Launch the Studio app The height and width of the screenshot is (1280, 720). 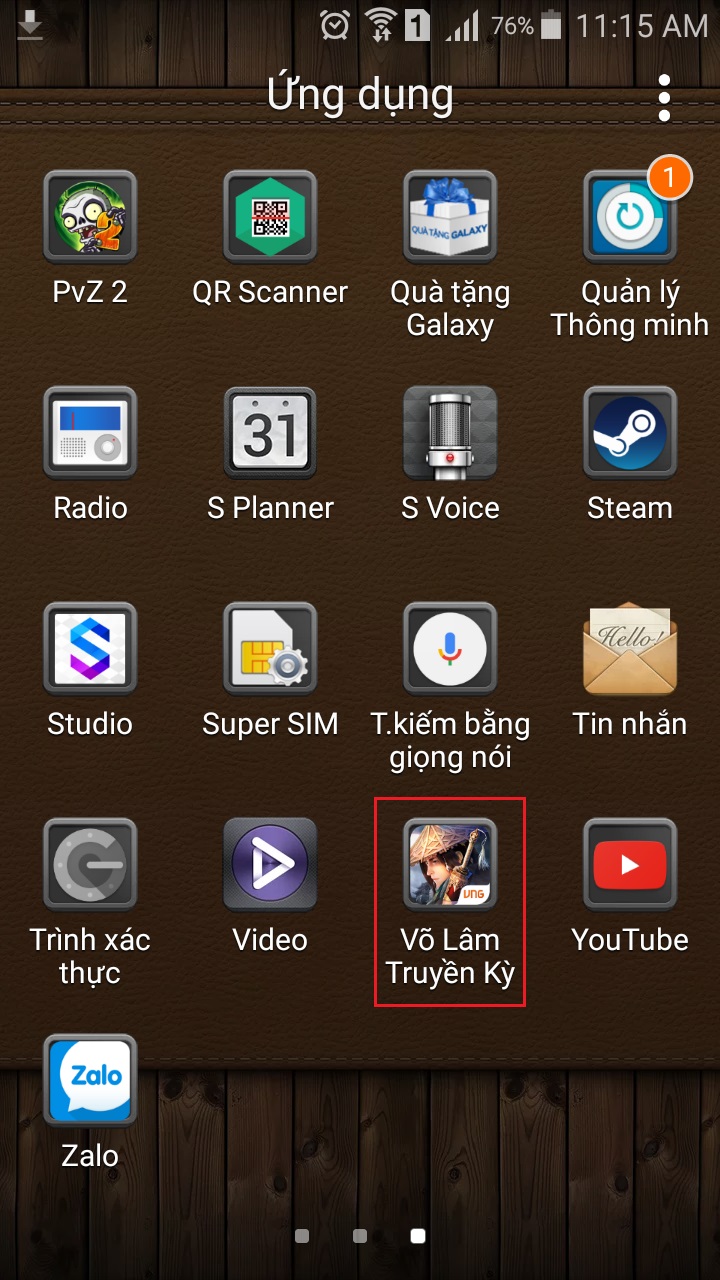pyautogui.click(x=90, y=650)
